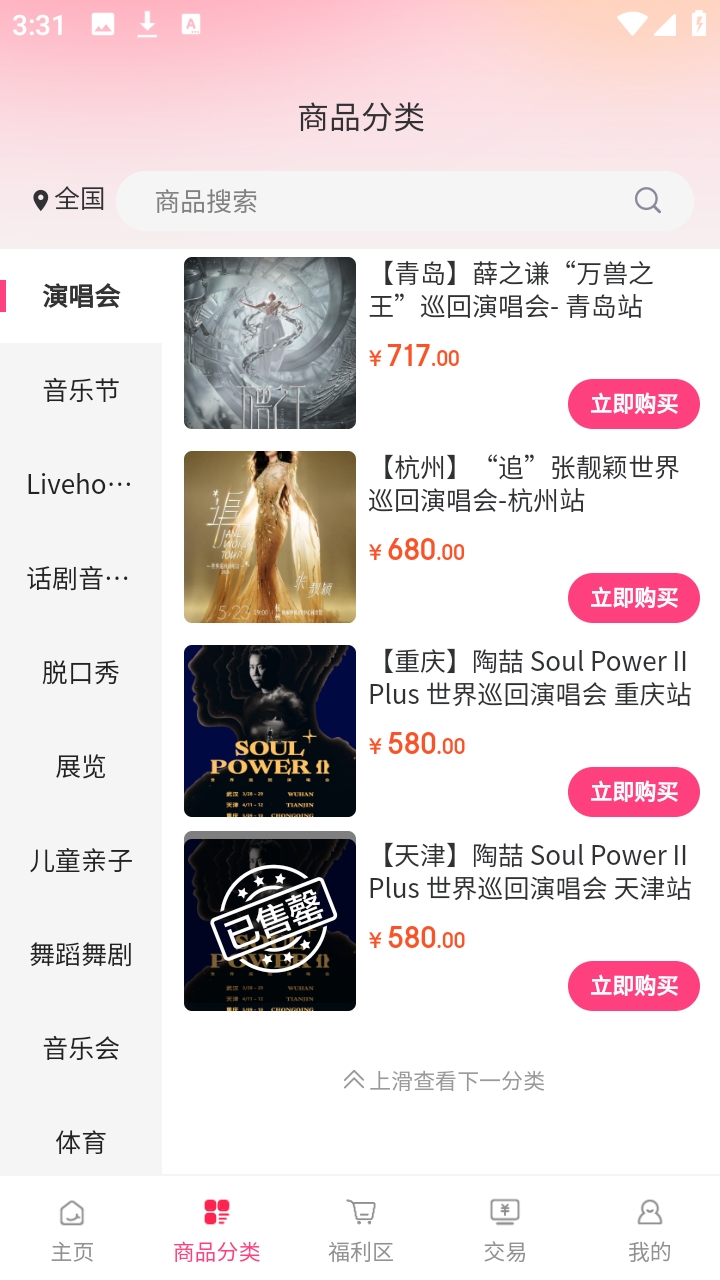720x1280 pixels.
Task: Select the 脱口秀 category
Action: click(x=81, y=672)
